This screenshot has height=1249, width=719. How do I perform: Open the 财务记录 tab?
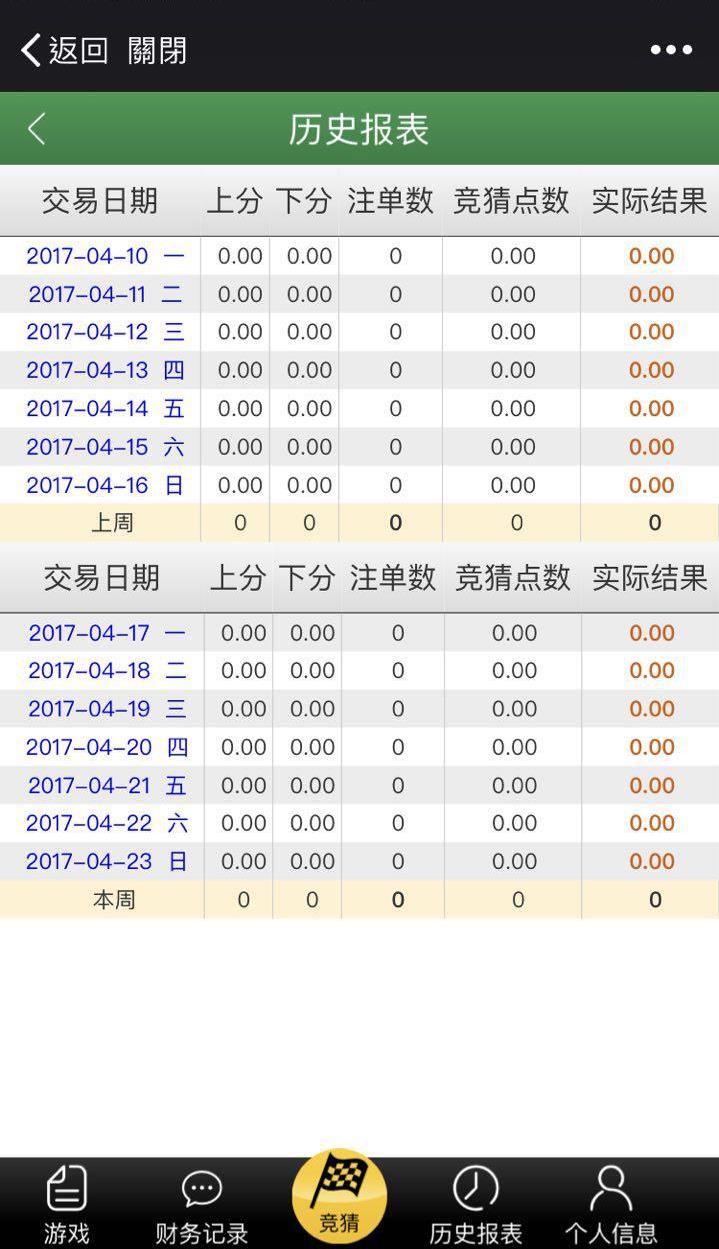(x=201, y=1204)
